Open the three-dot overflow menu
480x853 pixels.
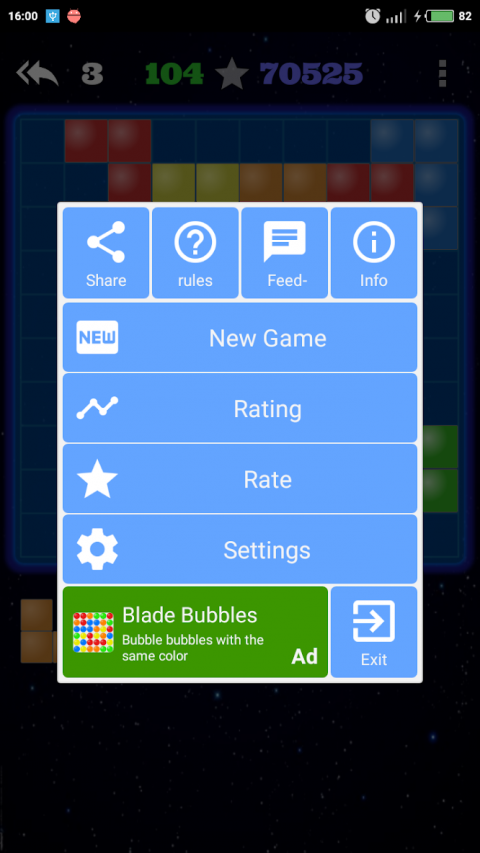442,73
